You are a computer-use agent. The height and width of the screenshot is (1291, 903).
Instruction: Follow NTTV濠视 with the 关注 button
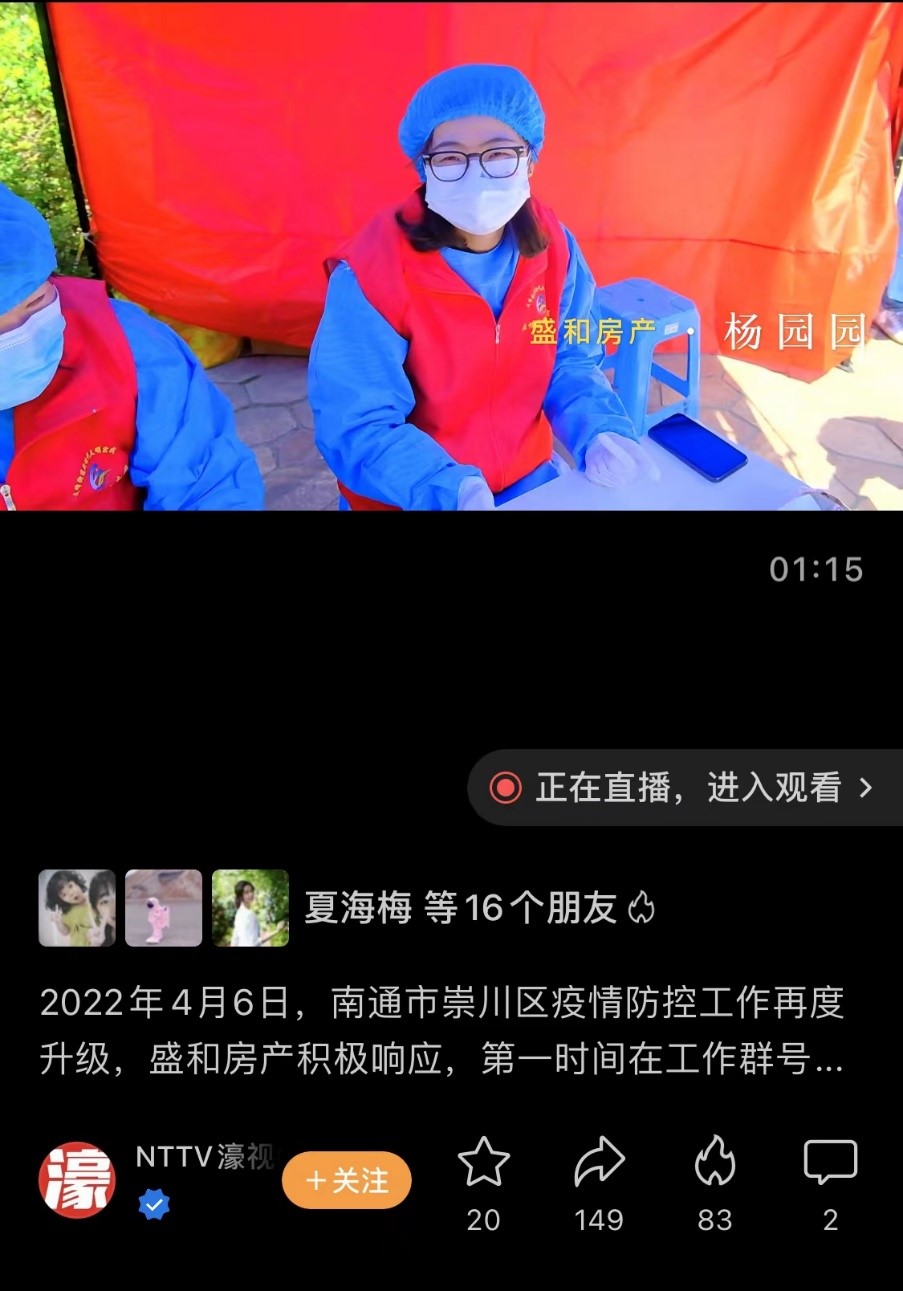point(346,1180)
